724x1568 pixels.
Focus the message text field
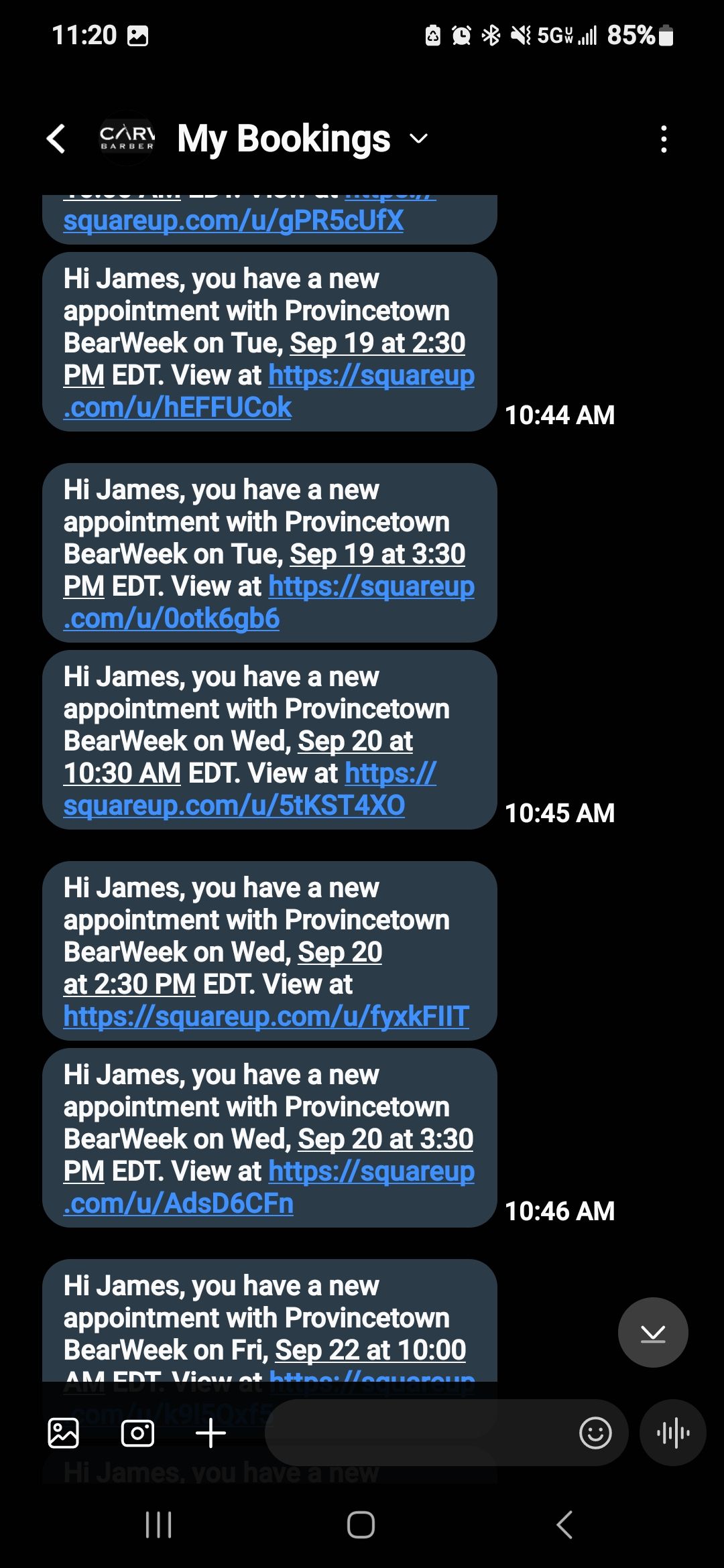click(x=416, y=1433)
